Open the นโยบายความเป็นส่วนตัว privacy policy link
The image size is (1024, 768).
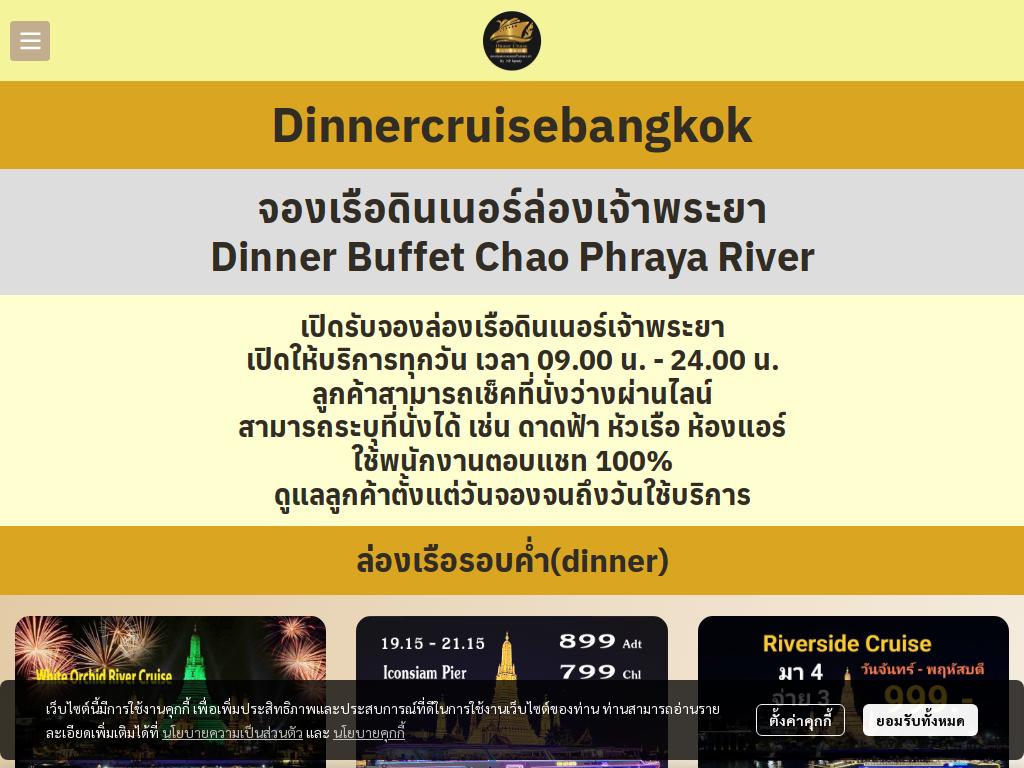coord(232,733)
